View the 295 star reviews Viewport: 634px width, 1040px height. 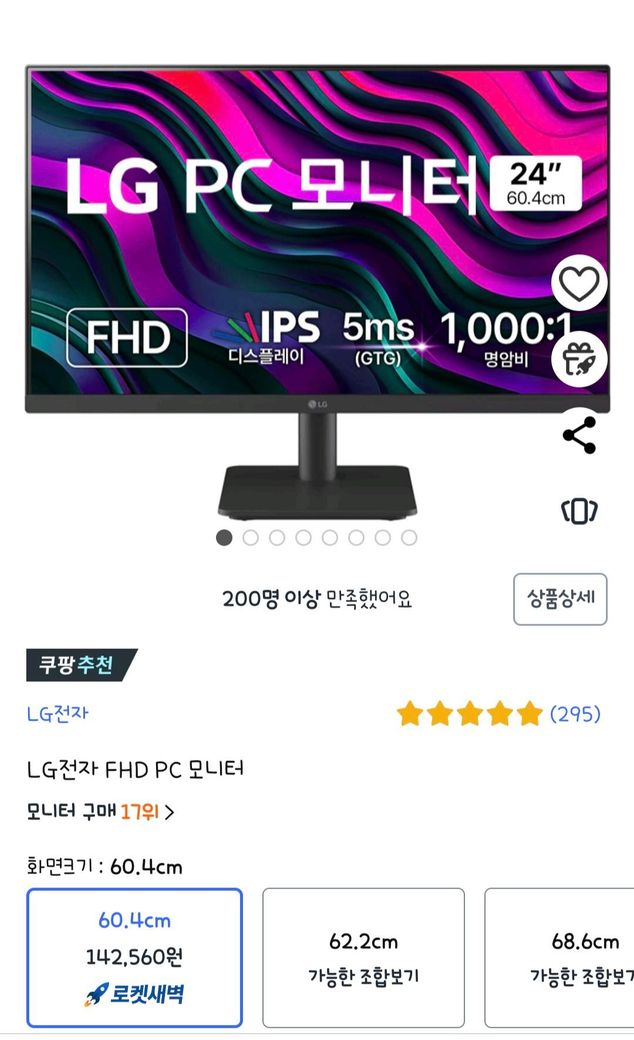tap(498, 714)
